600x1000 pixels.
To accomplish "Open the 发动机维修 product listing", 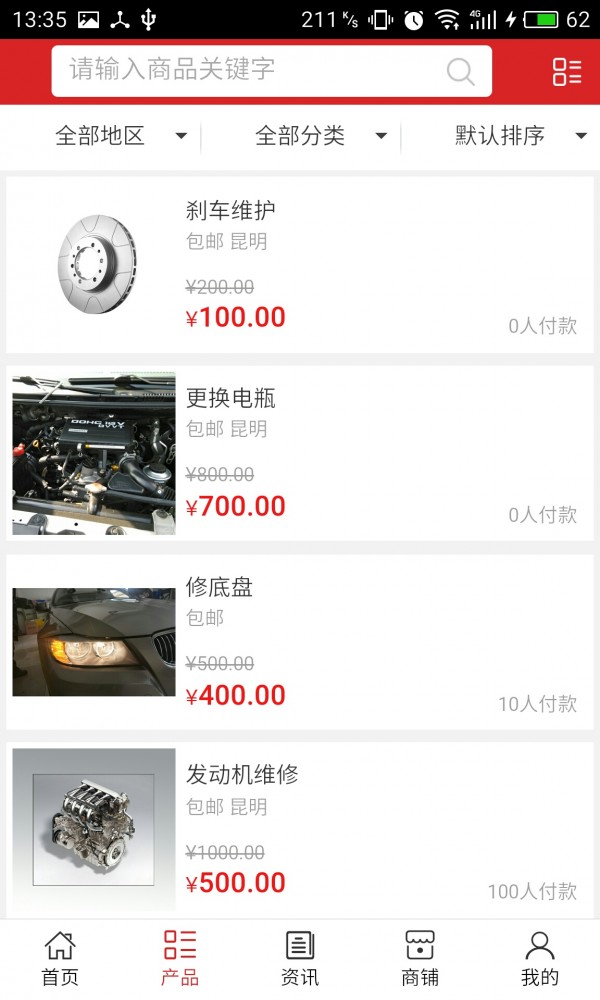I will pyautogui.click(x=300, y=830).
